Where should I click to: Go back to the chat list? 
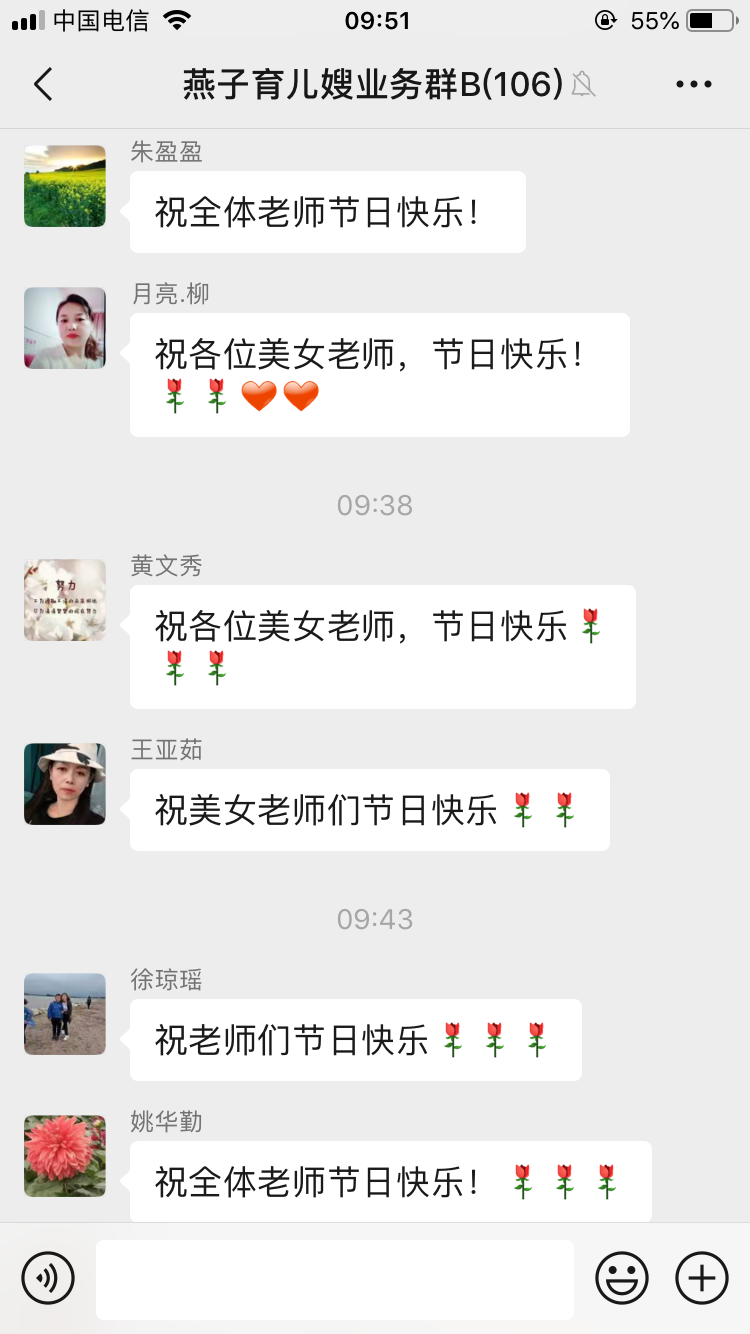pos(43,85)
